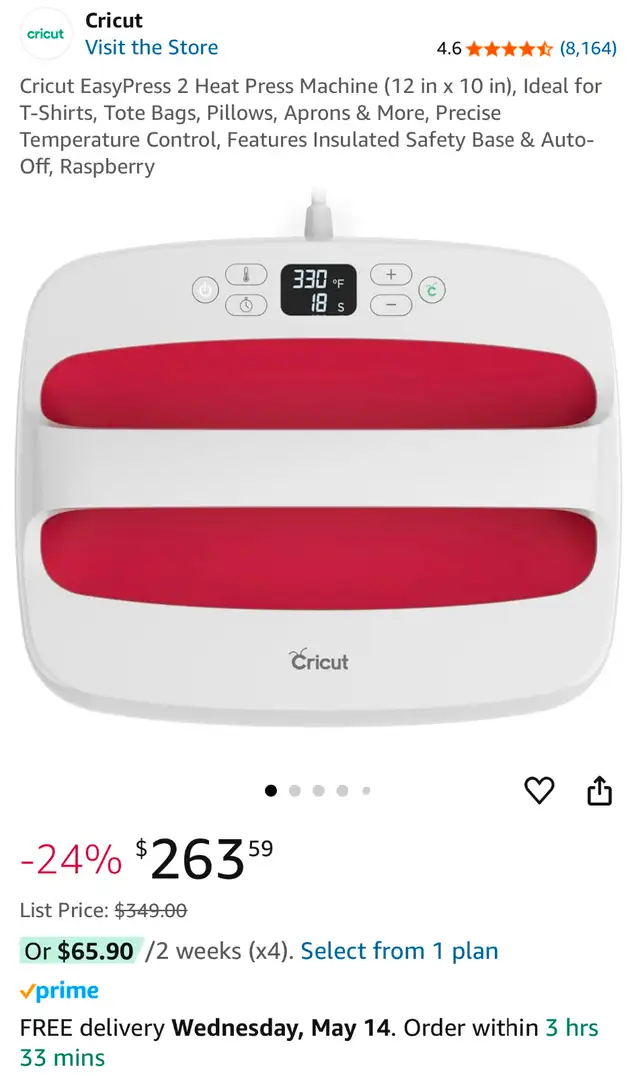Open the heat press product image
This screenshot has width=640, height=1076.
click(x=318, y=459)
